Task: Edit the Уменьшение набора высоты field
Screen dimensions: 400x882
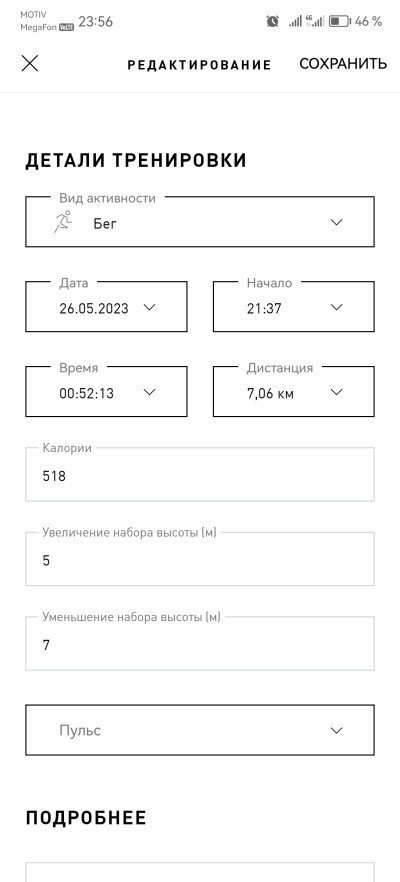Action: tap(200, 644)
